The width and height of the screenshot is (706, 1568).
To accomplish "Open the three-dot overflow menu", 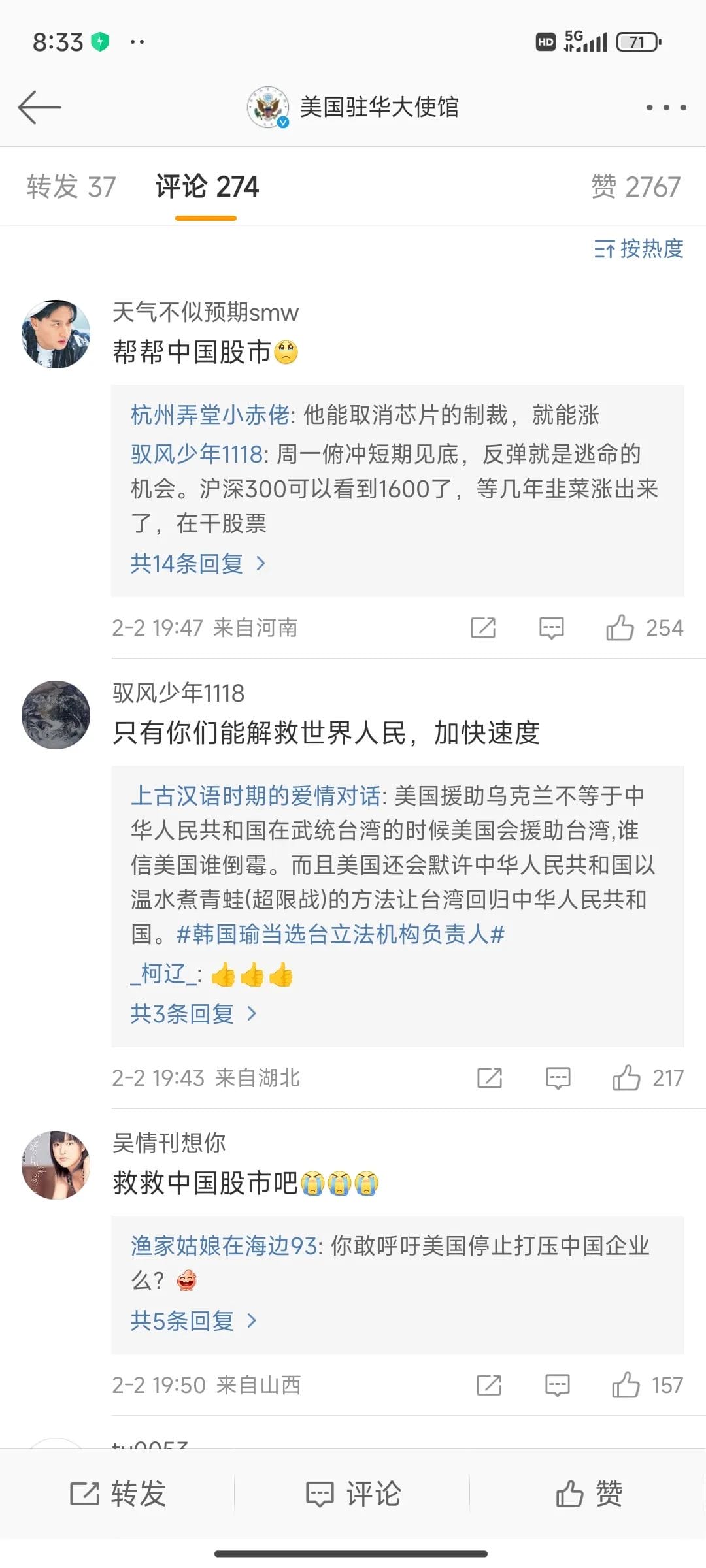I will click(x=665, y=107).
